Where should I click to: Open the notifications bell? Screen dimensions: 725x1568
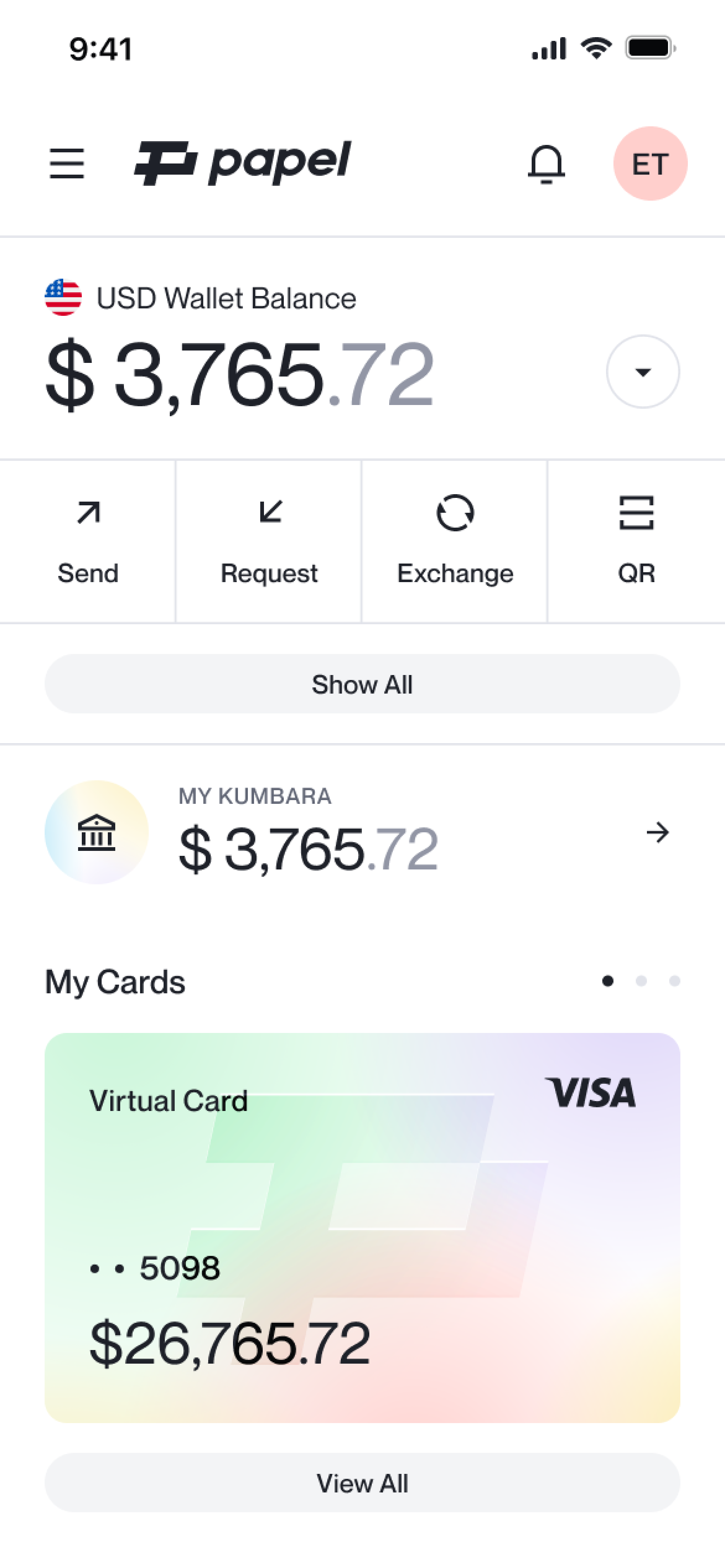[546, 164]
